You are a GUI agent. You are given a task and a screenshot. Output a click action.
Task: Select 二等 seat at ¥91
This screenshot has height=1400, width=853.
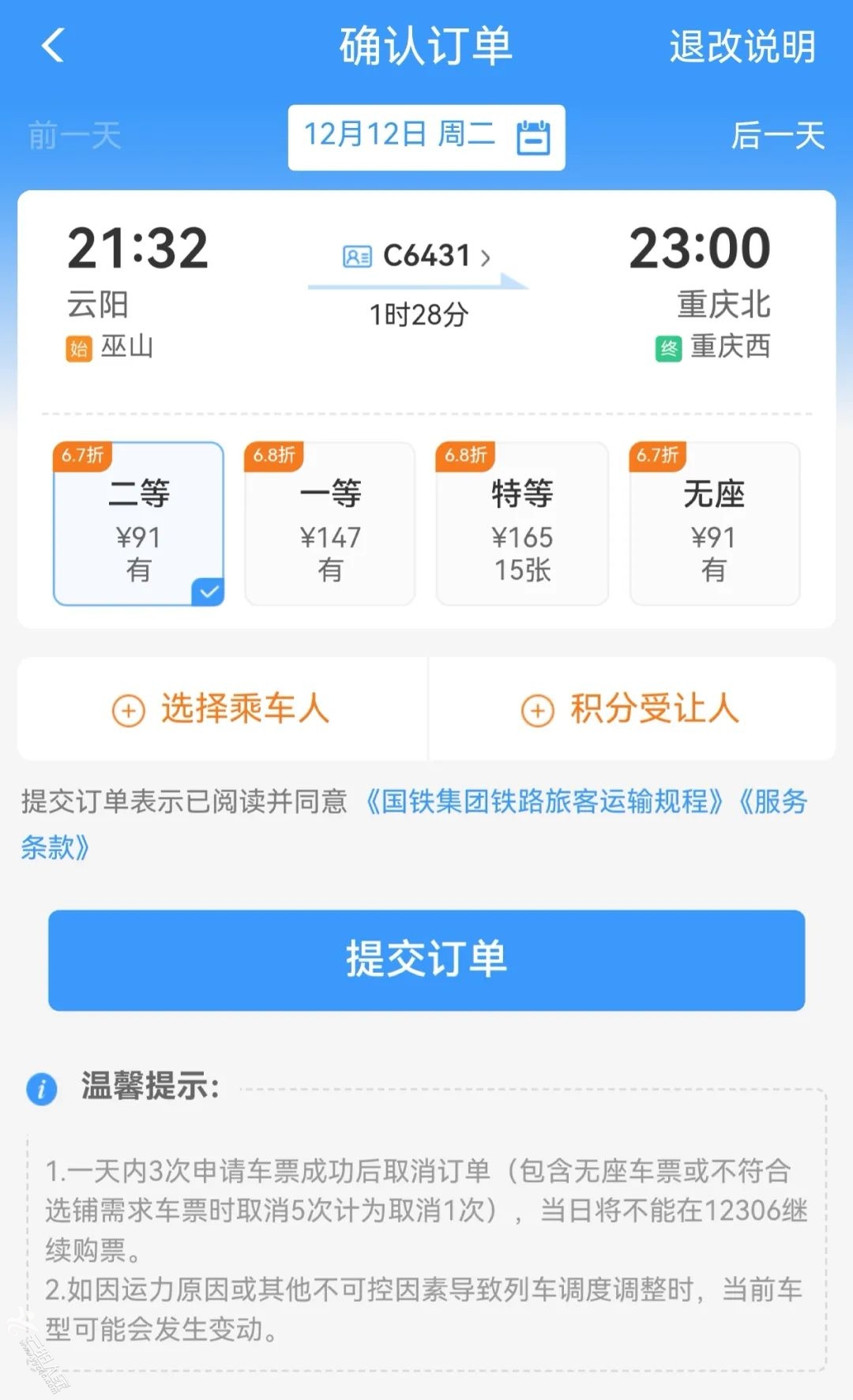pyautogui.click(x=139, y=524)
